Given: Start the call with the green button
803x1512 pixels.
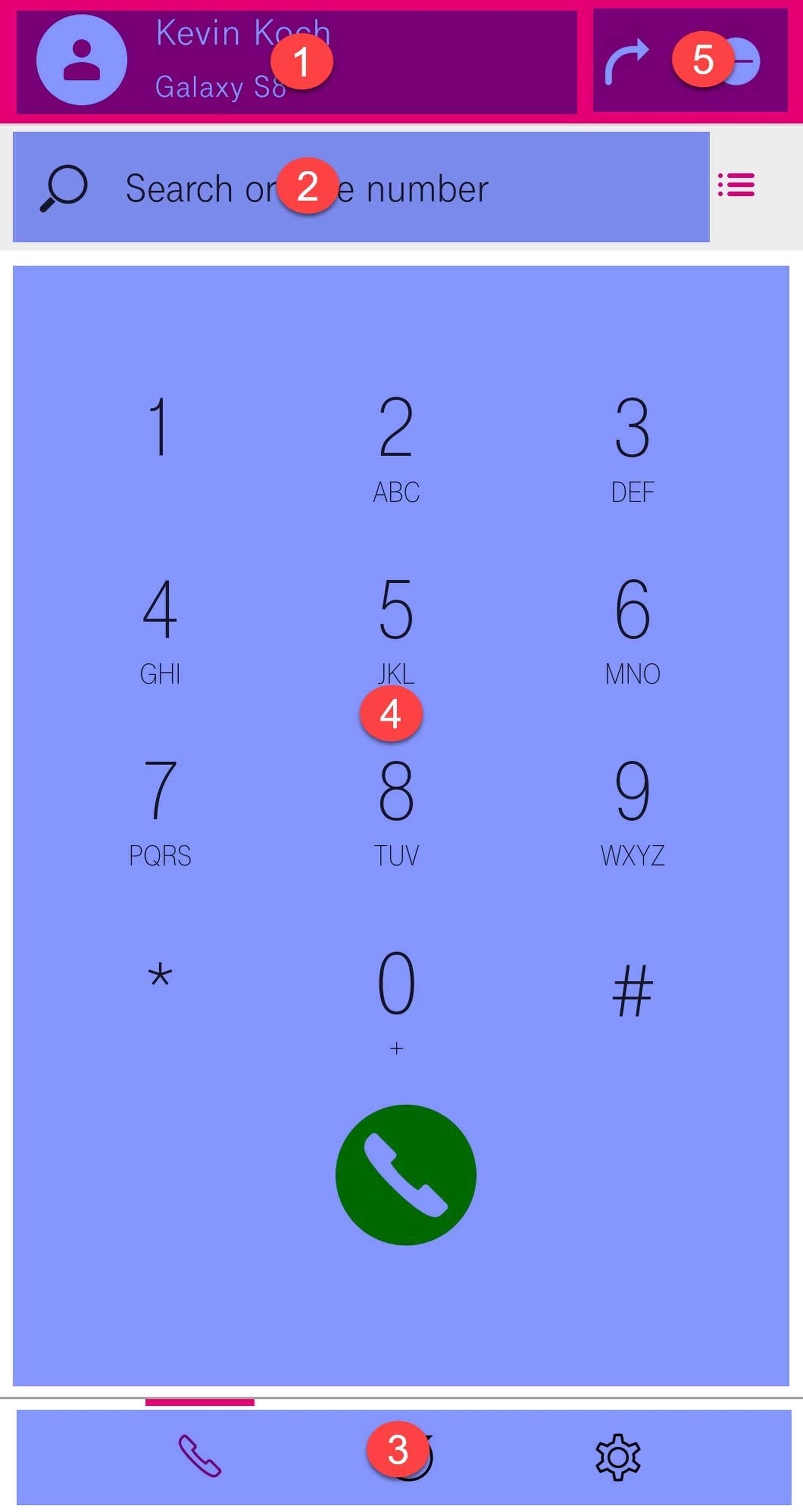Looking at the screenshot, I should [x=406, y=1175].
